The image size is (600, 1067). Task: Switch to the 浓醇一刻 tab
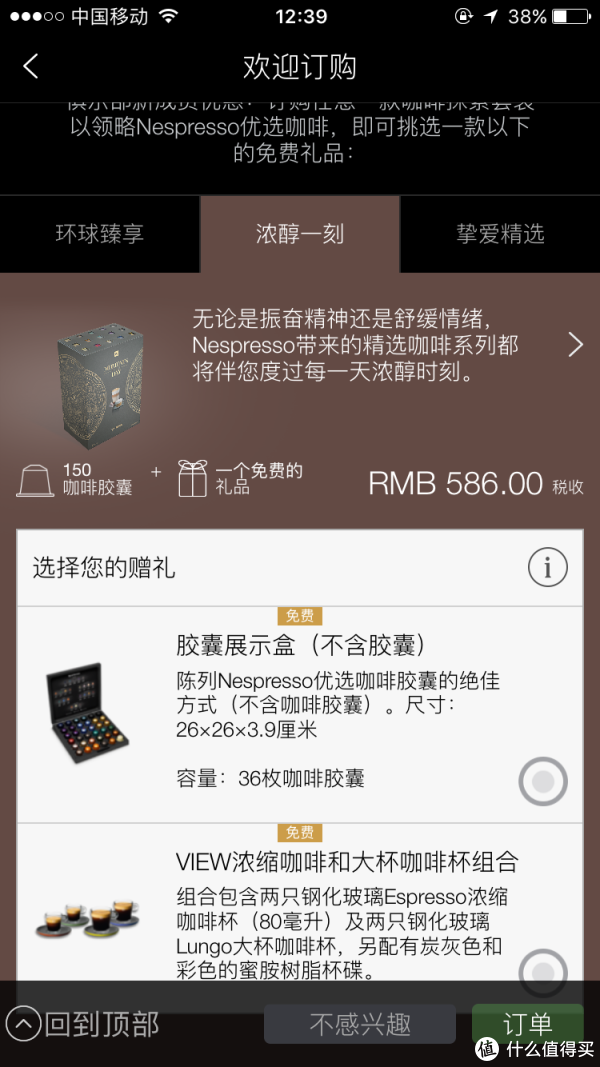coord(300,234)
